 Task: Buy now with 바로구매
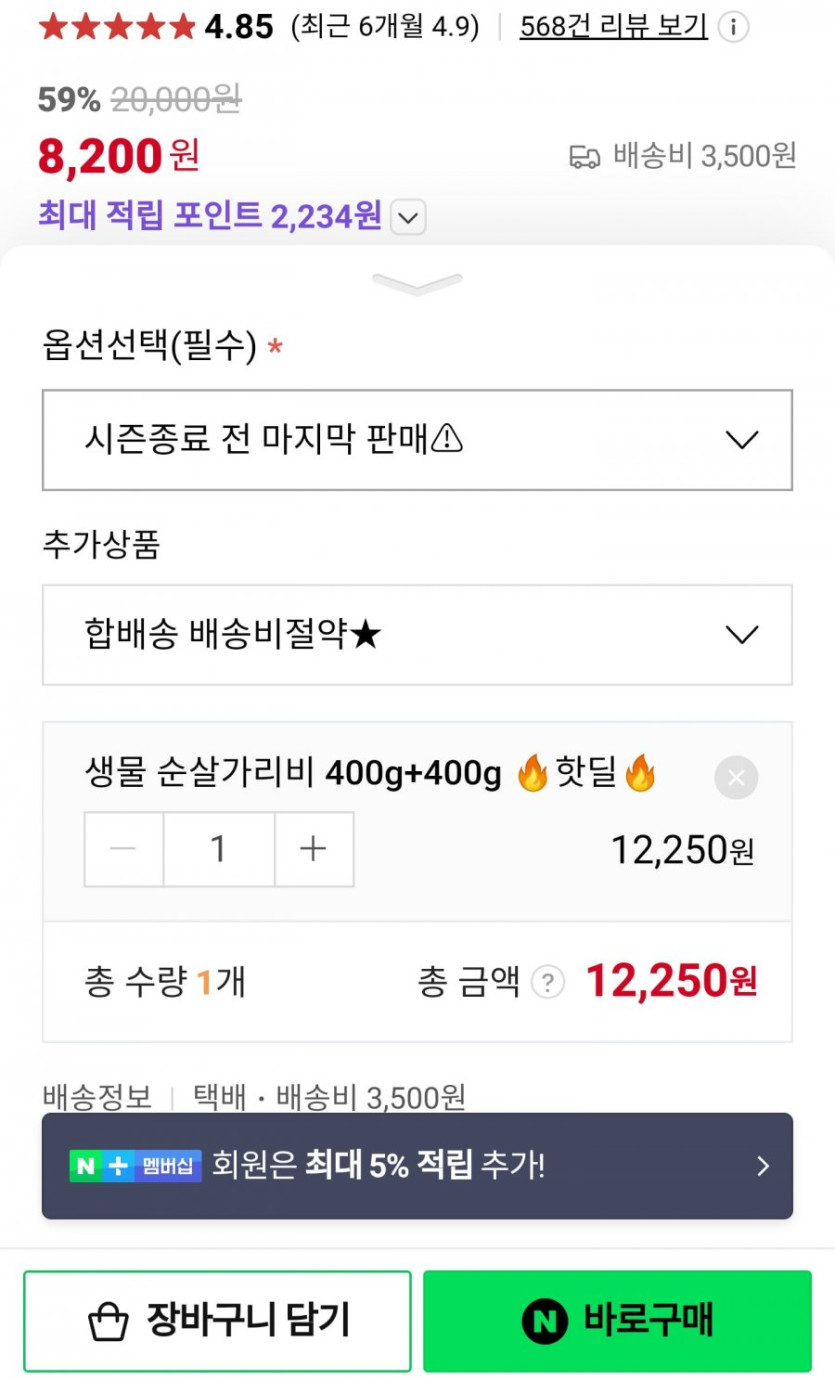click(x=617, y=1321)
